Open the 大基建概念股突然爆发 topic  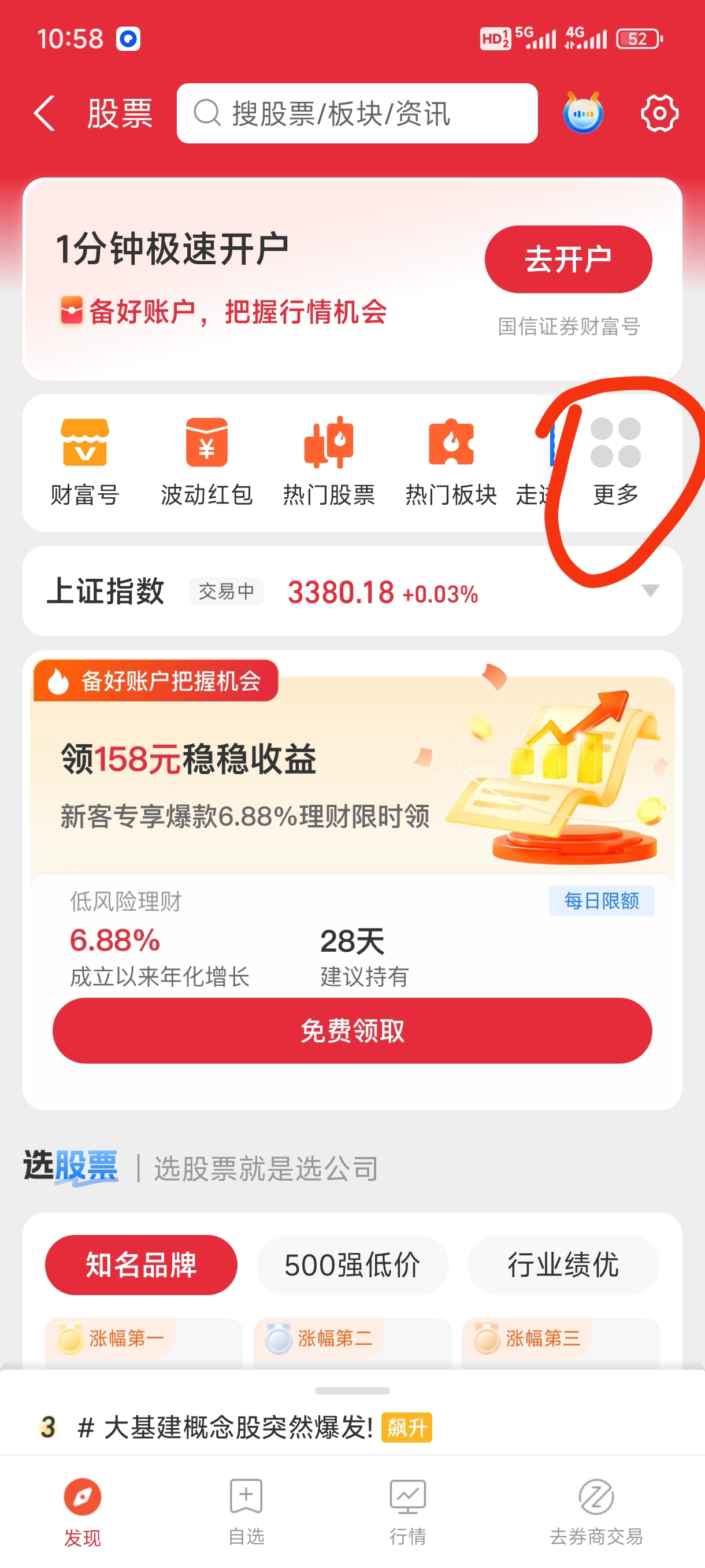coord(238,1428)
